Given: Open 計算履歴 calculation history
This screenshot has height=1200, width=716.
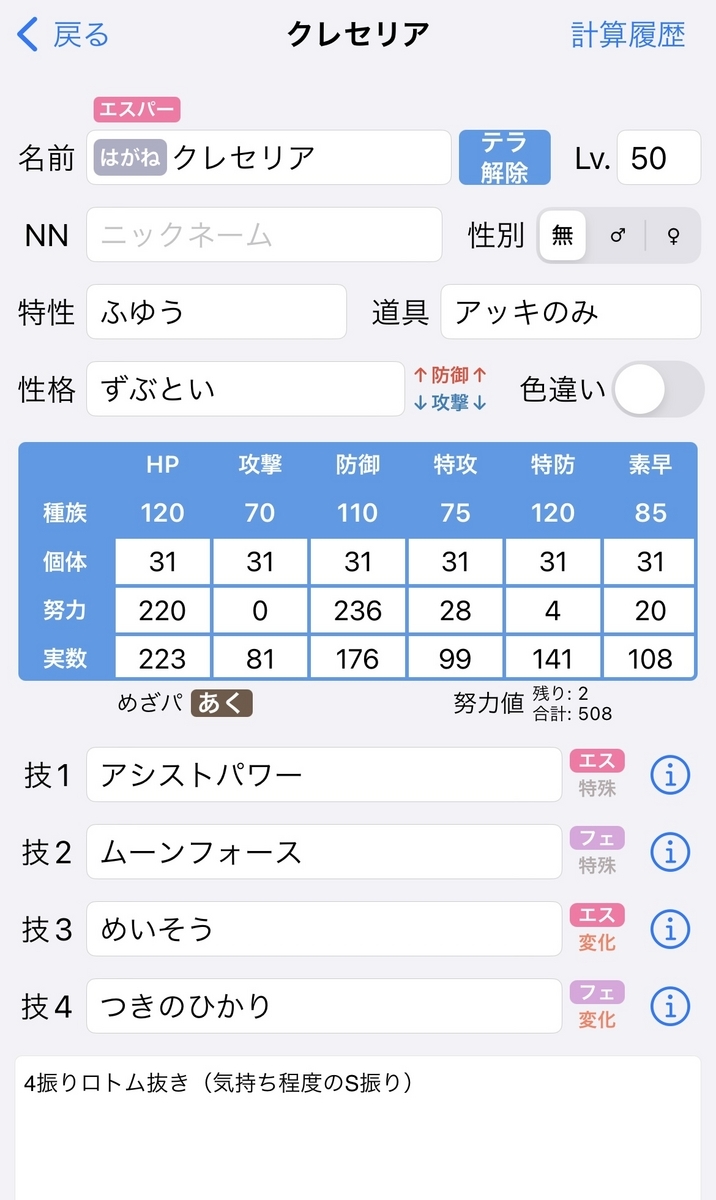Looking at the screenshot, I should pyautogui.click(x=628, y=35).
